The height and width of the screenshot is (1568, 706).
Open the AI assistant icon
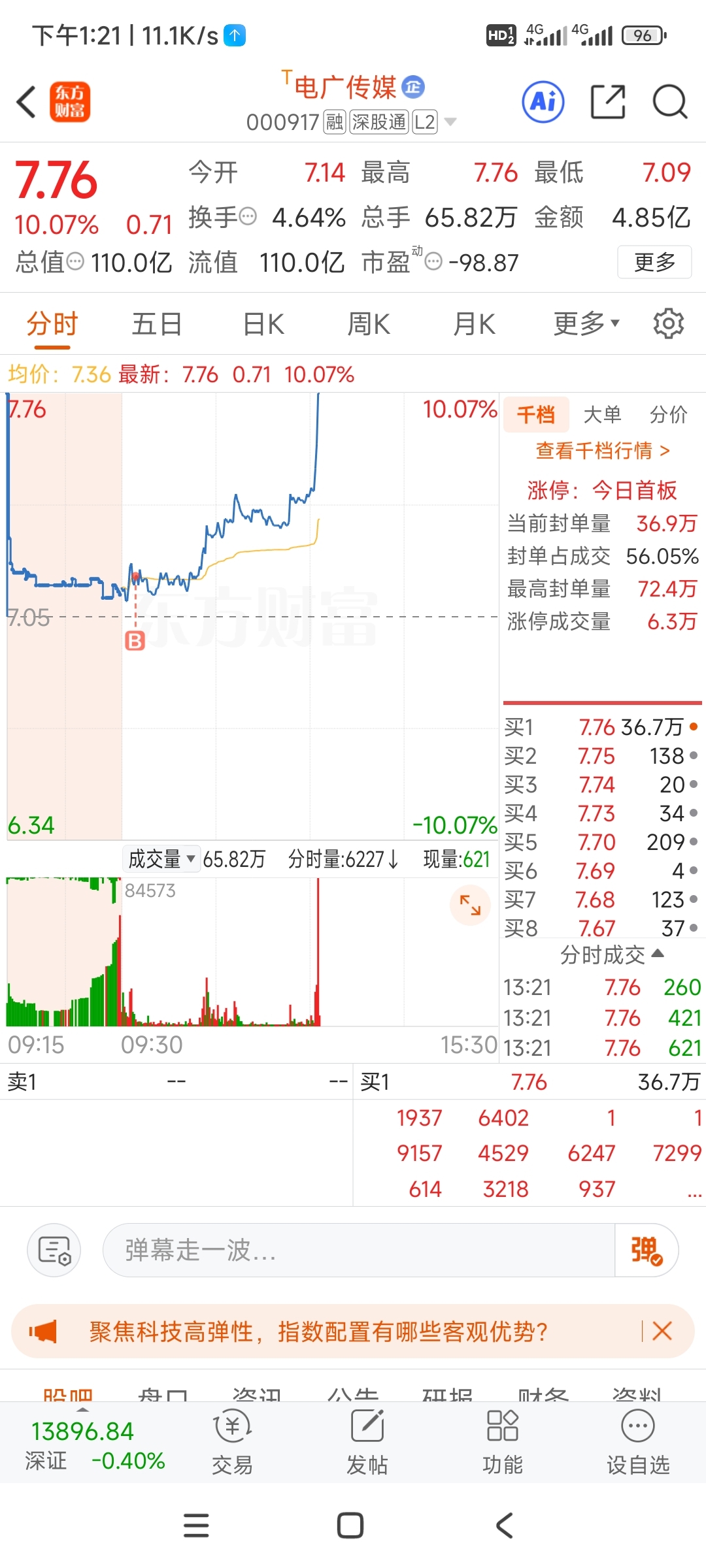pyautogui.click(x=543, y=102)
